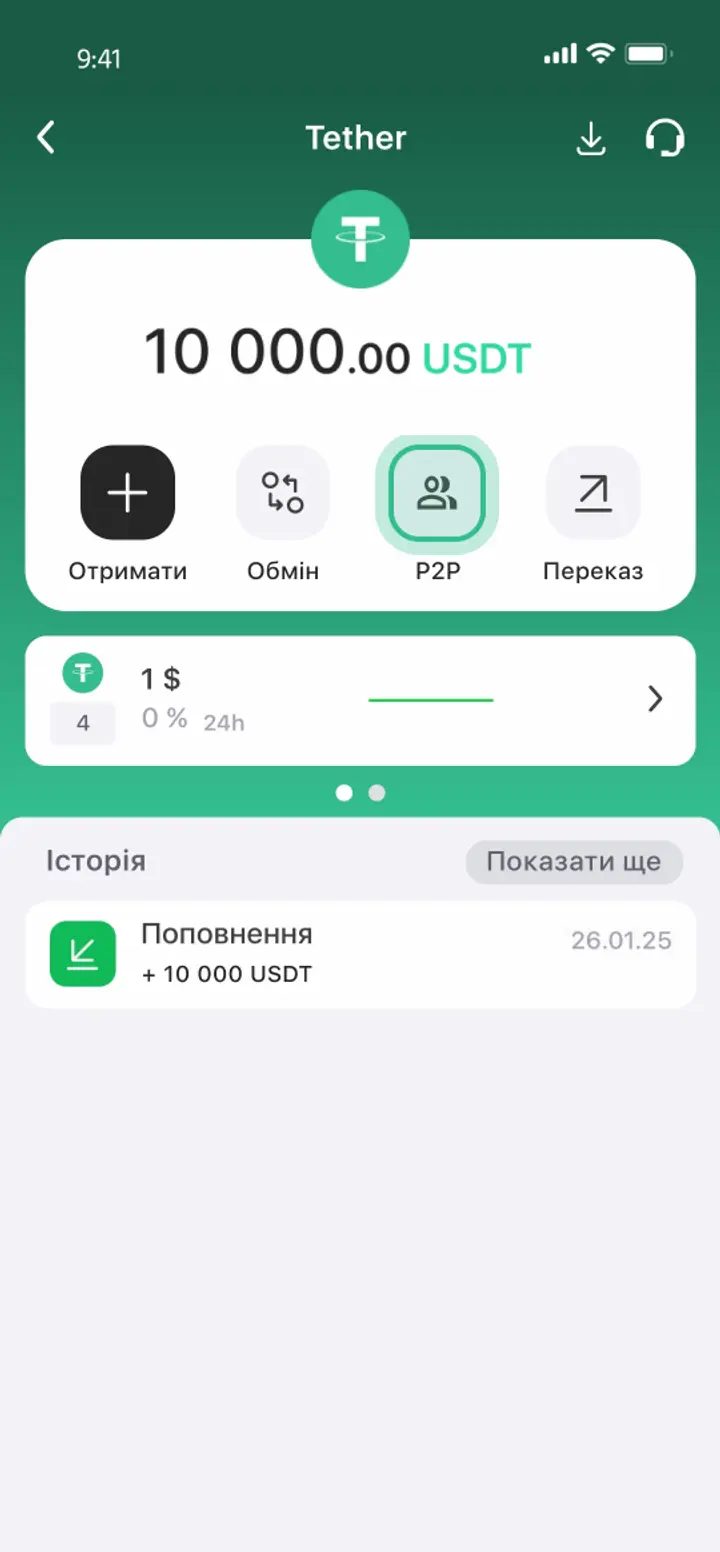720x1552 pixels.
Task: Open the download/export icon in the header
Action: [x=591, y=139]
